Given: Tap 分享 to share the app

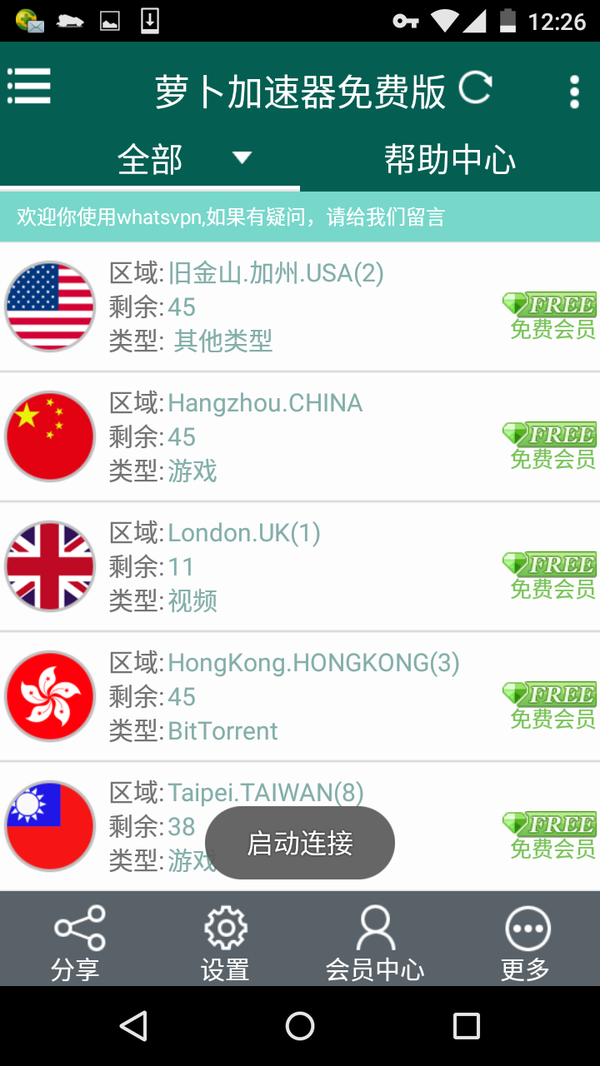Looking at the screenshot, I should 76,942.
